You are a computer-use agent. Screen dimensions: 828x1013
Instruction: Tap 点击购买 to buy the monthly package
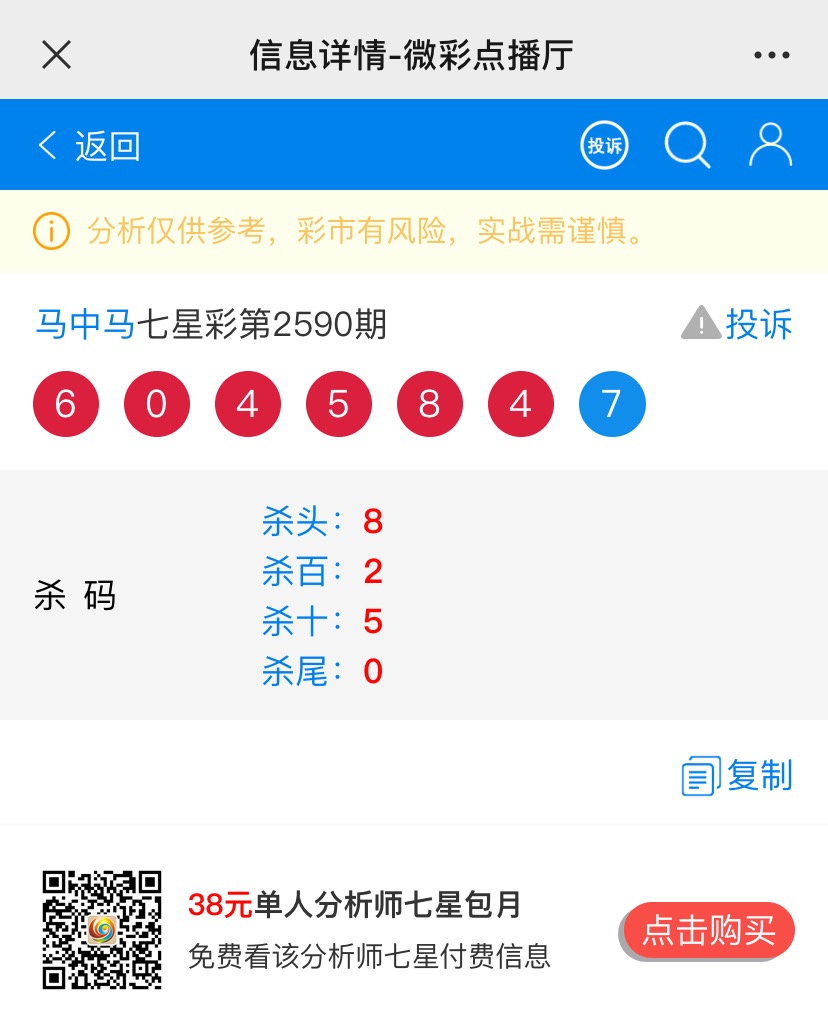click(708, 931)
